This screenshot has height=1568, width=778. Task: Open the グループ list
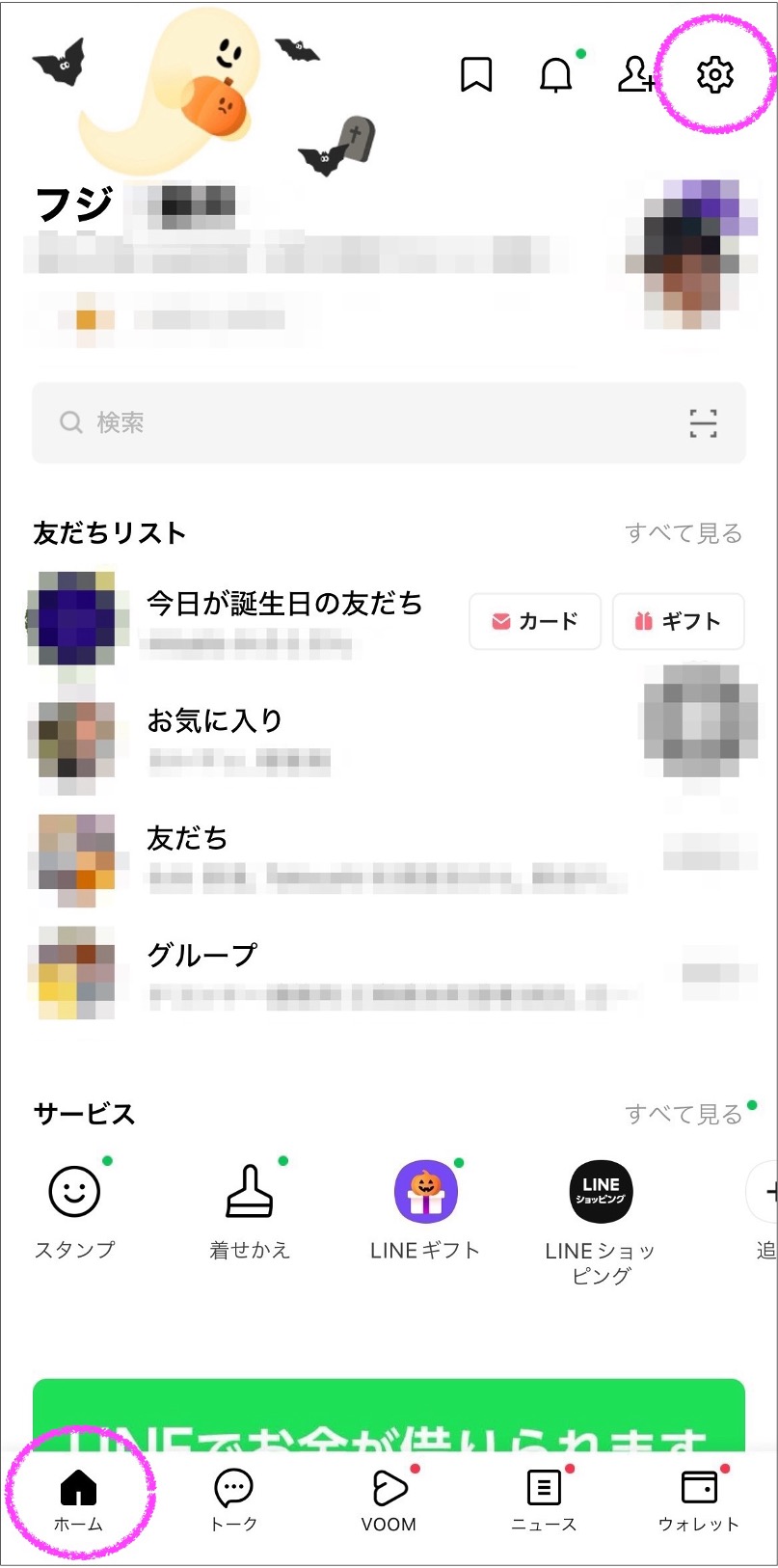click(x=202, y=956)
